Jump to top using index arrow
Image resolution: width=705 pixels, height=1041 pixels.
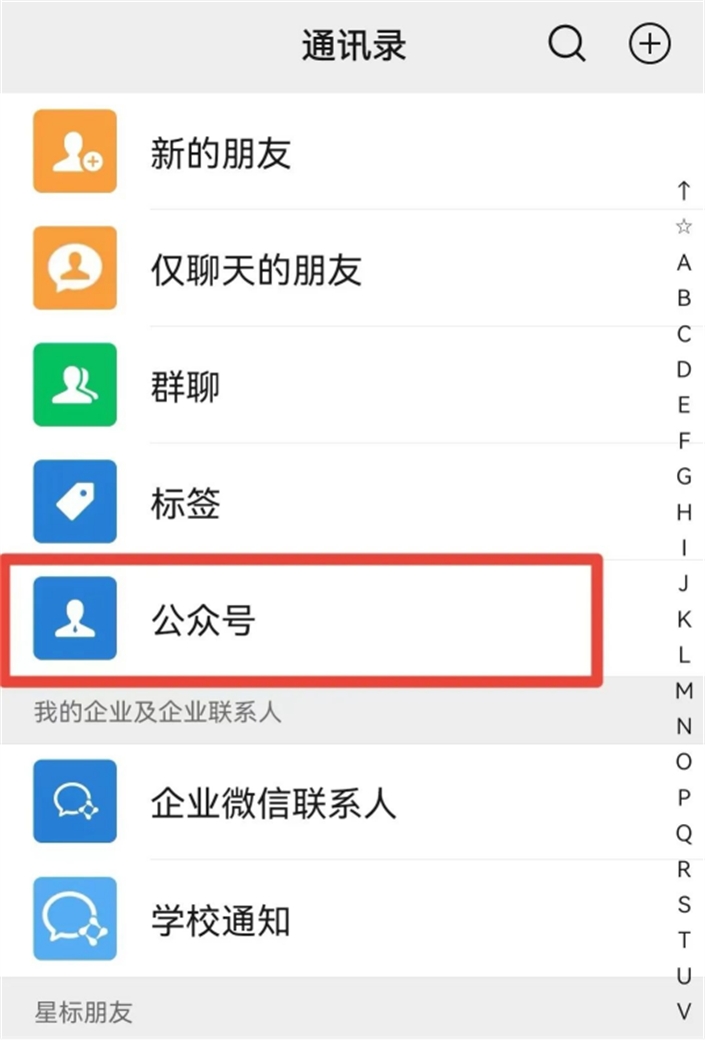click(684, 190)
